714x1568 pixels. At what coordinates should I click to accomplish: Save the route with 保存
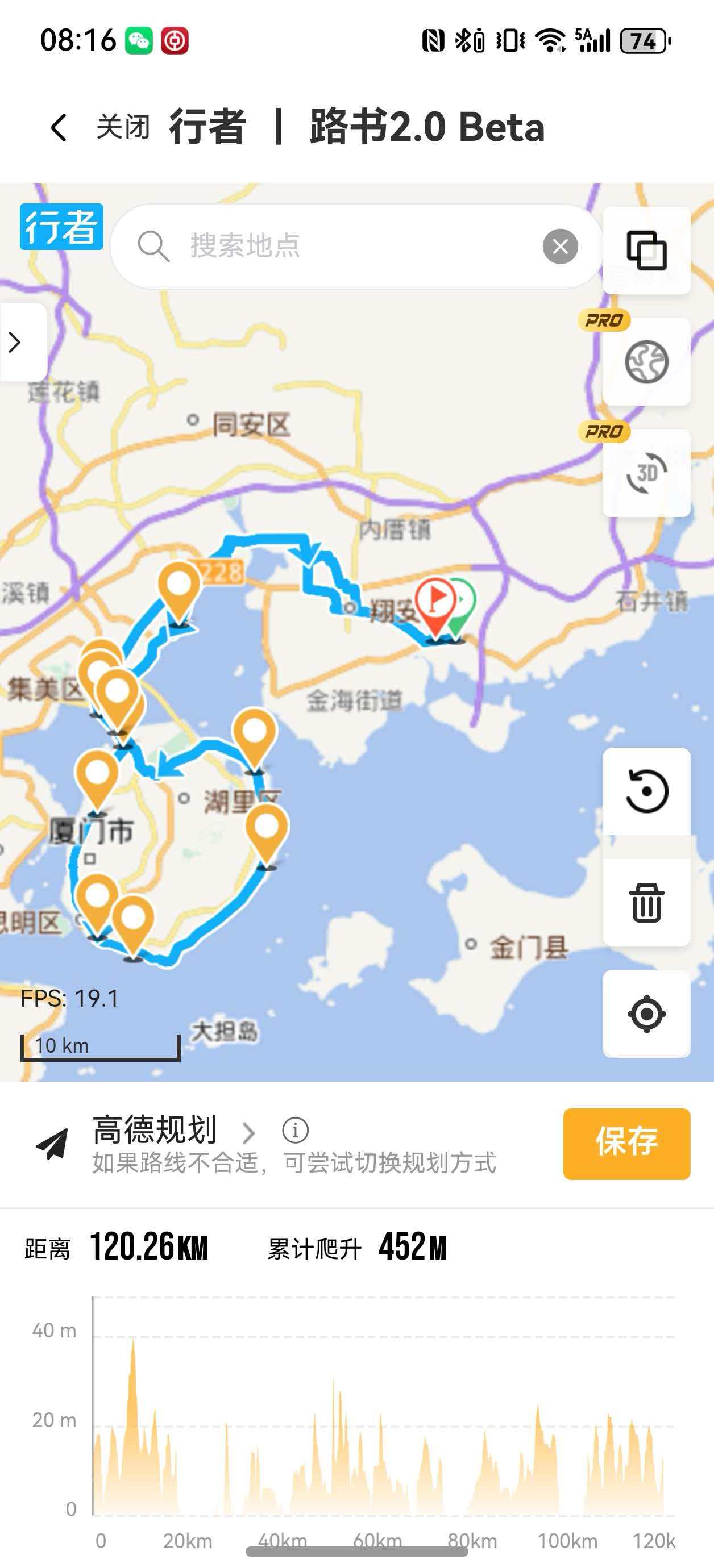[626, 1144]
